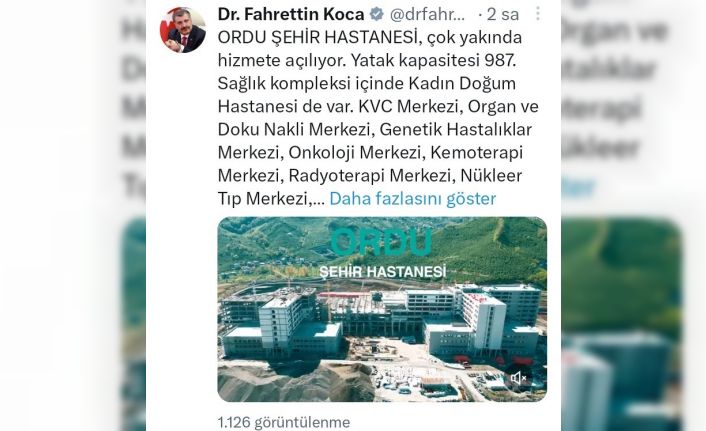
Task: Open the tweet's overflow menu
Action: (x=539, y=16)
